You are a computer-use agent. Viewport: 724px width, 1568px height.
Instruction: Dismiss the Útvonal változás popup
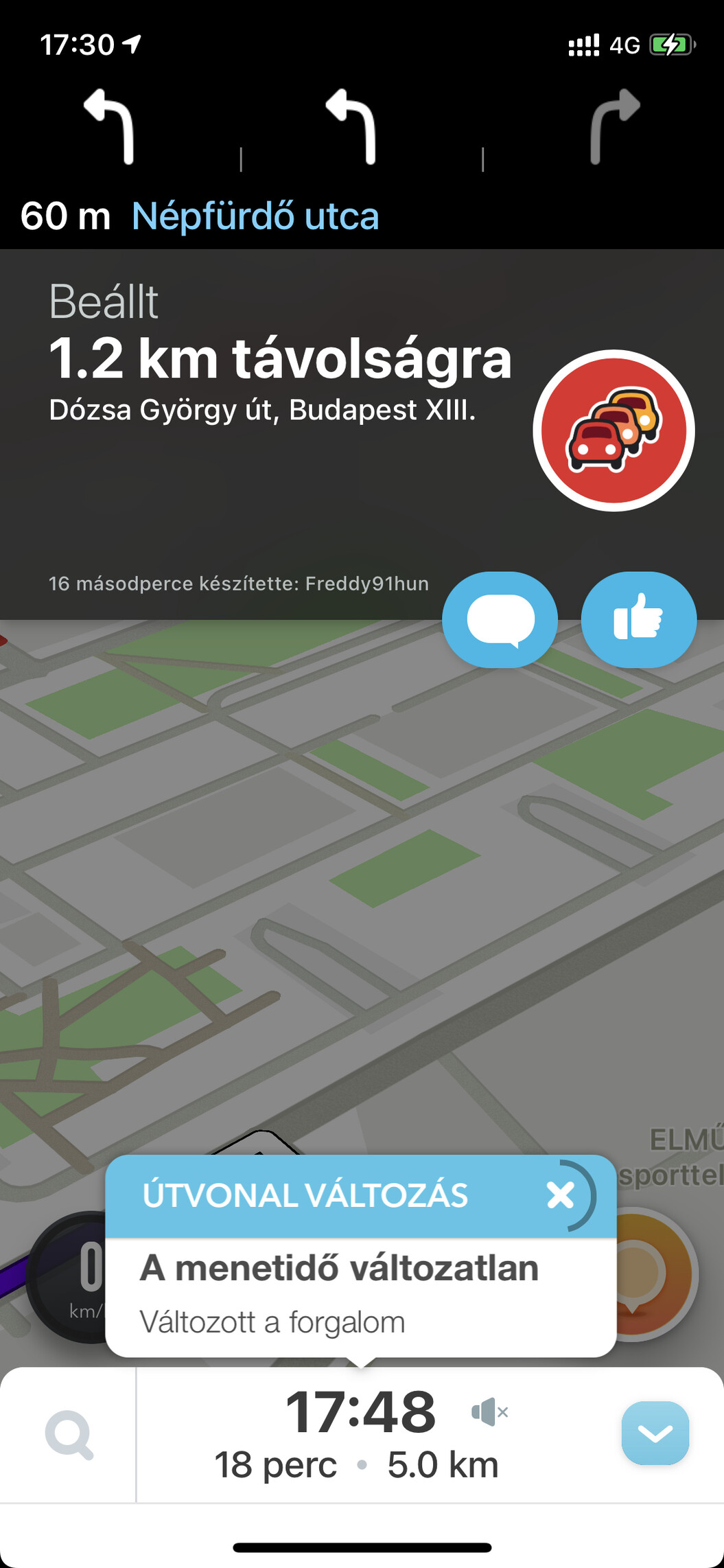coord(561,1196)
